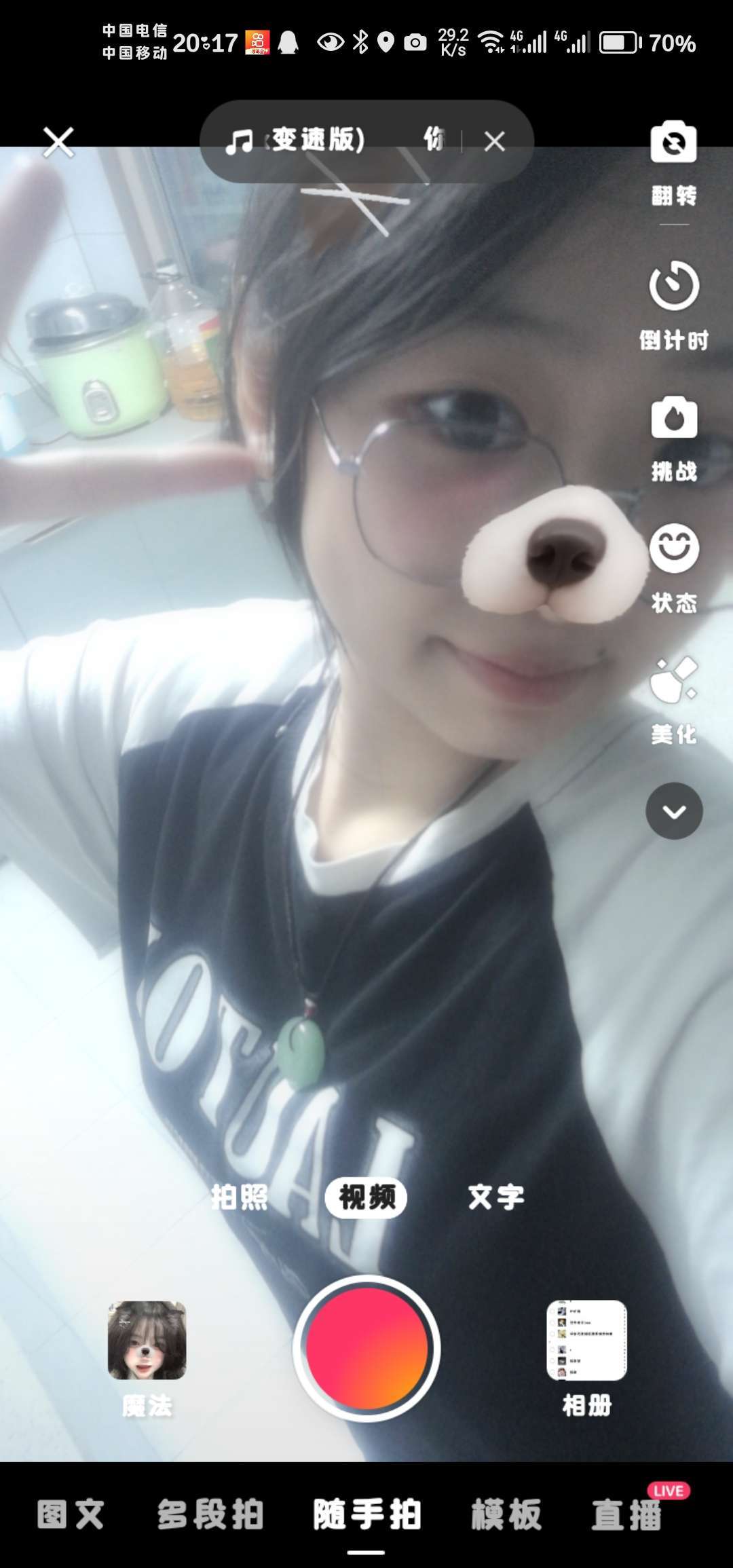
Task: Select the 随手拍 tab
Action: pyautogui.click(x=366, y=1514)
